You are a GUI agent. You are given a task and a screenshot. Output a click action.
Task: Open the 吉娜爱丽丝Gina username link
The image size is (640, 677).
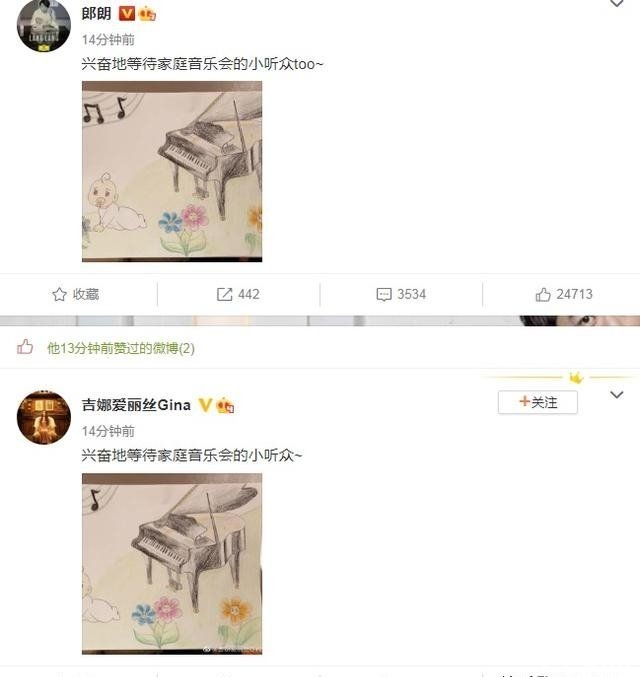(135, 405)
